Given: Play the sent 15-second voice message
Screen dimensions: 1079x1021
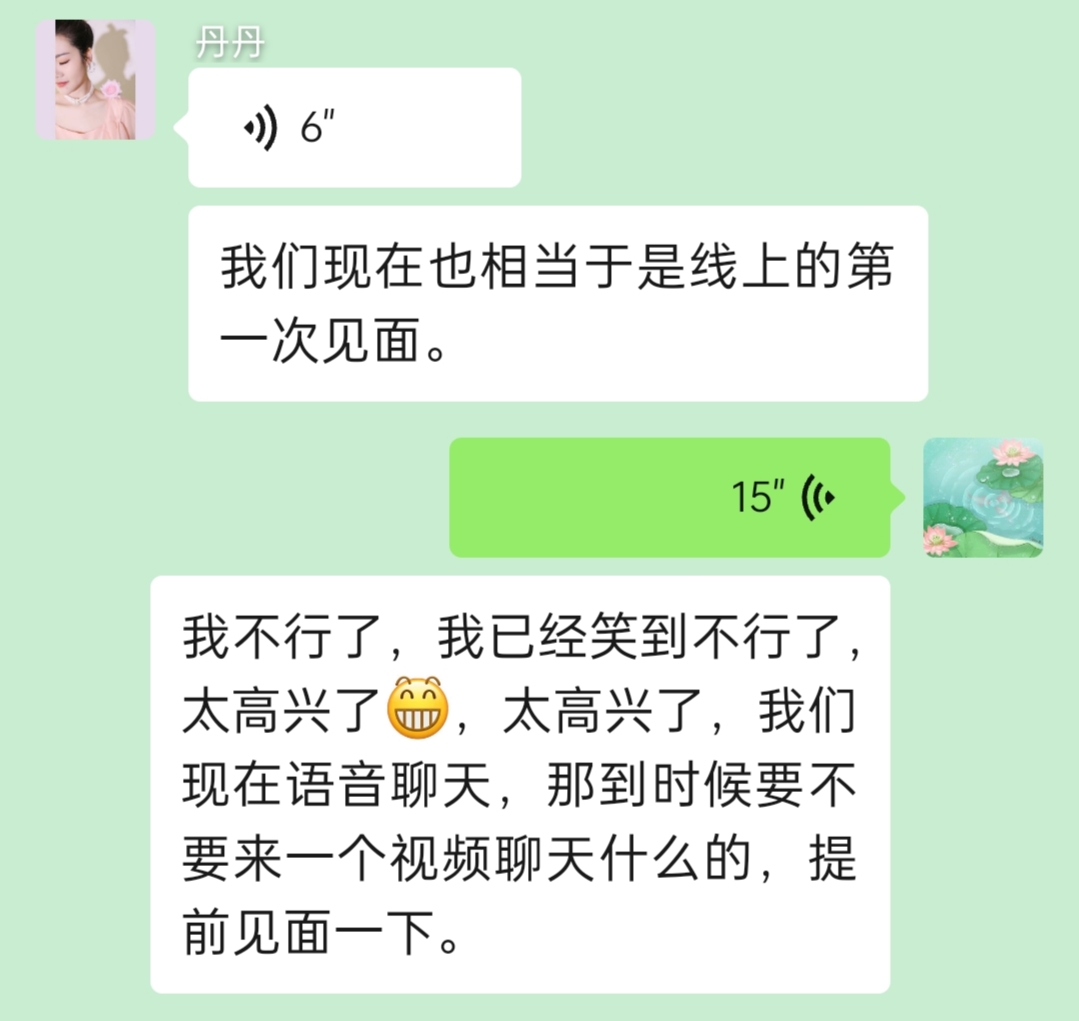Looking at the screenshot, I should pos(669,497).
